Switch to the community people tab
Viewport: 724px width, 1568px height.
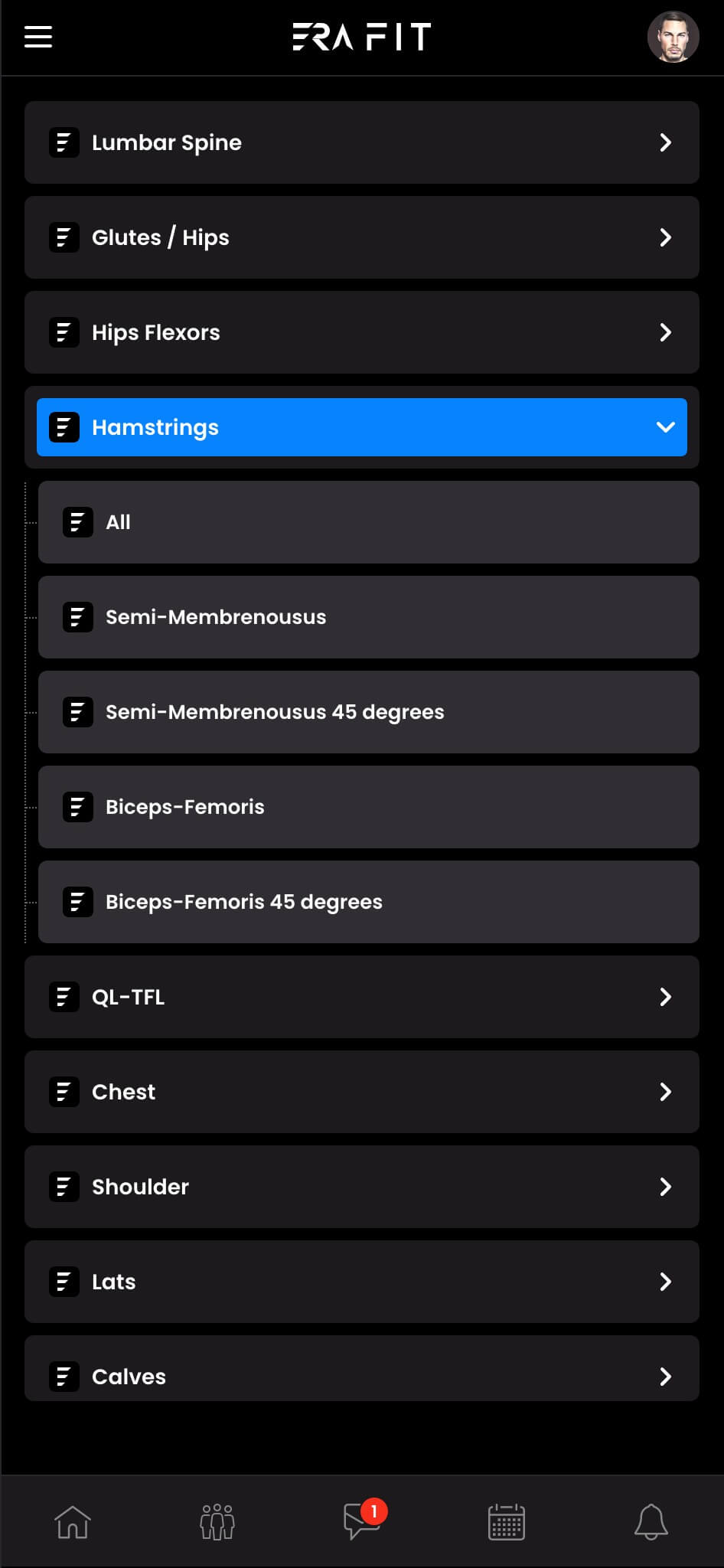[217, 1522]
